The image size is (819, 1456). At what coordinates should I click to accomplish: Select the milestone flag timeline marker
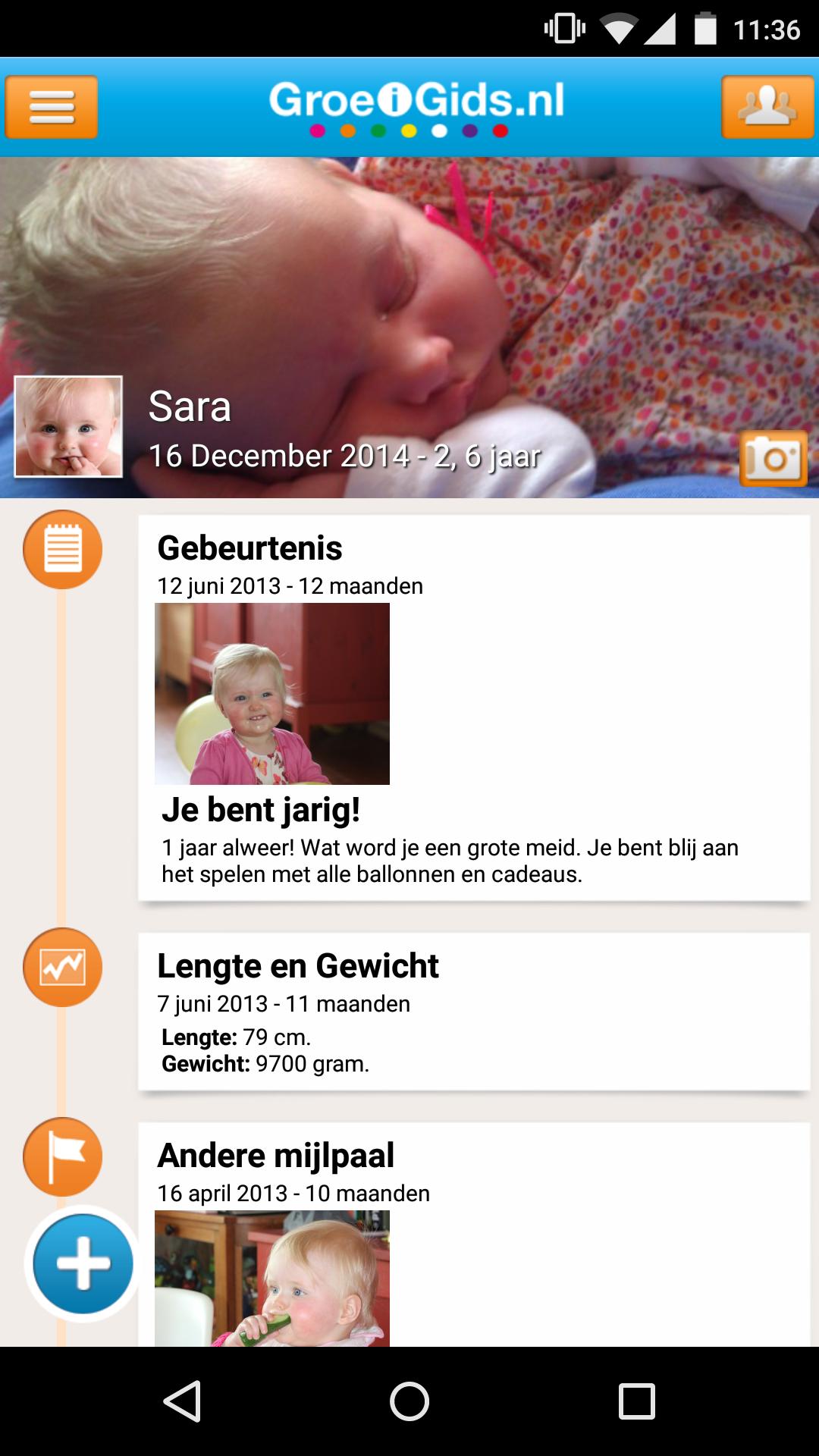point(63,1156)
